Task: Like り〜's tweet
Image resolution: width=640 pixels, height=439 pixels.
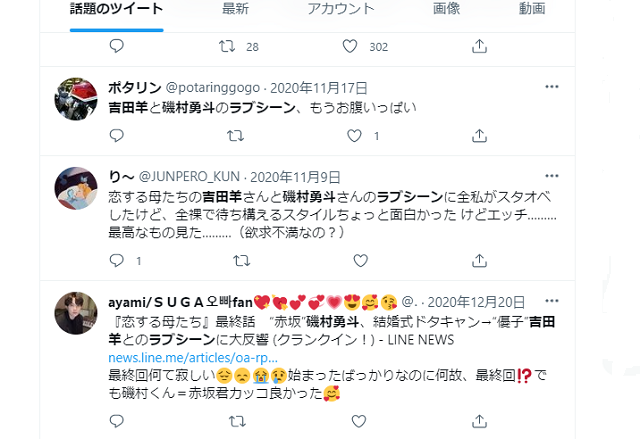Action: point(359,260)
